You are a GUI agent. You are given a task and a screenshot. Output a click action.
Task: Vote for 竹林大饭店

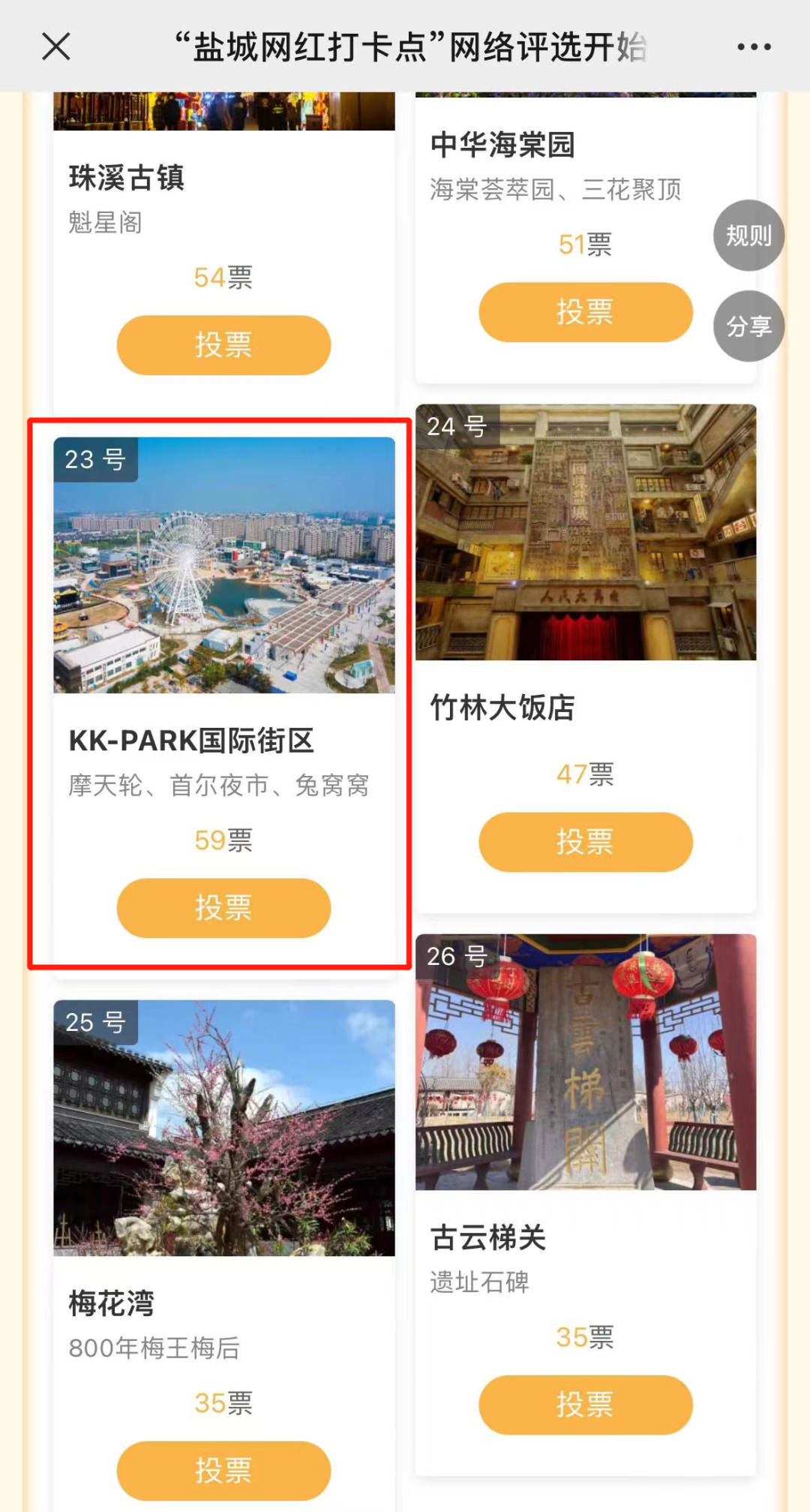(x=585, y=842)
